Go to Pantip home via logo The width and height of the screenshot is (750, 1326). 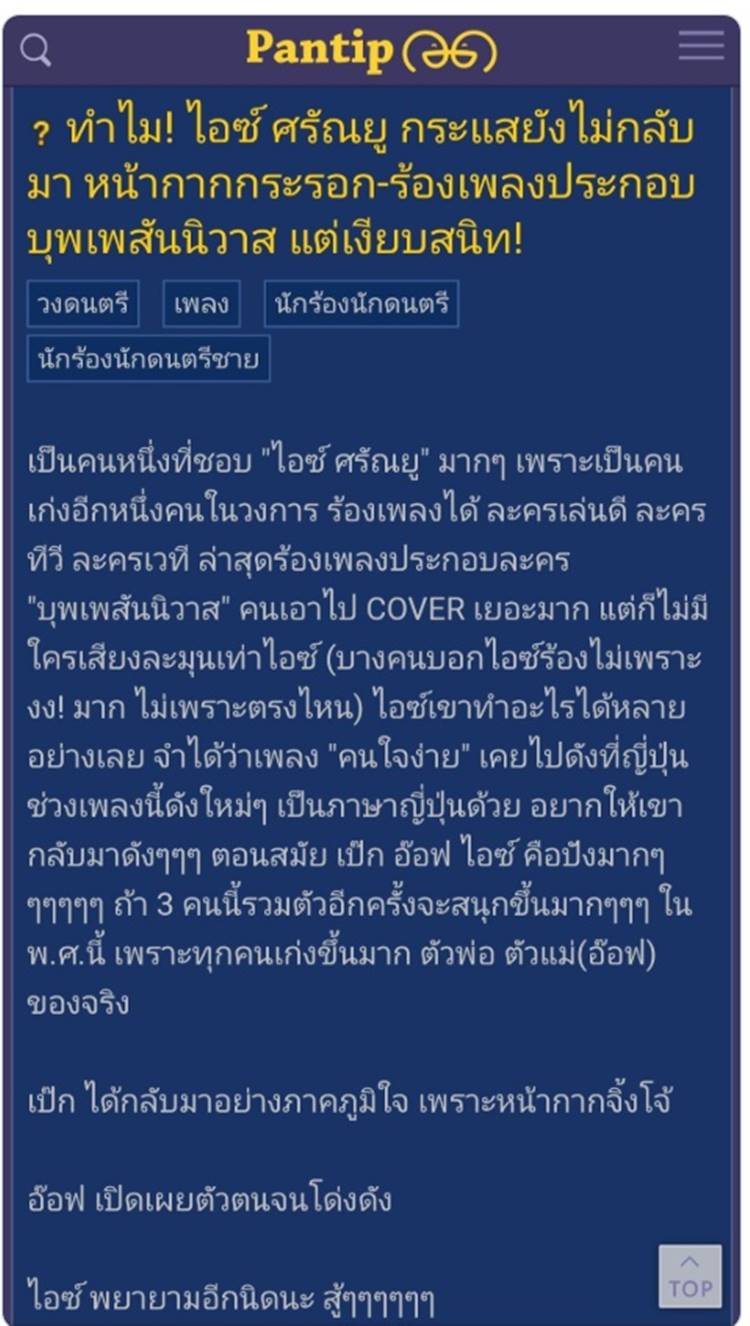[x=371, y=50]
